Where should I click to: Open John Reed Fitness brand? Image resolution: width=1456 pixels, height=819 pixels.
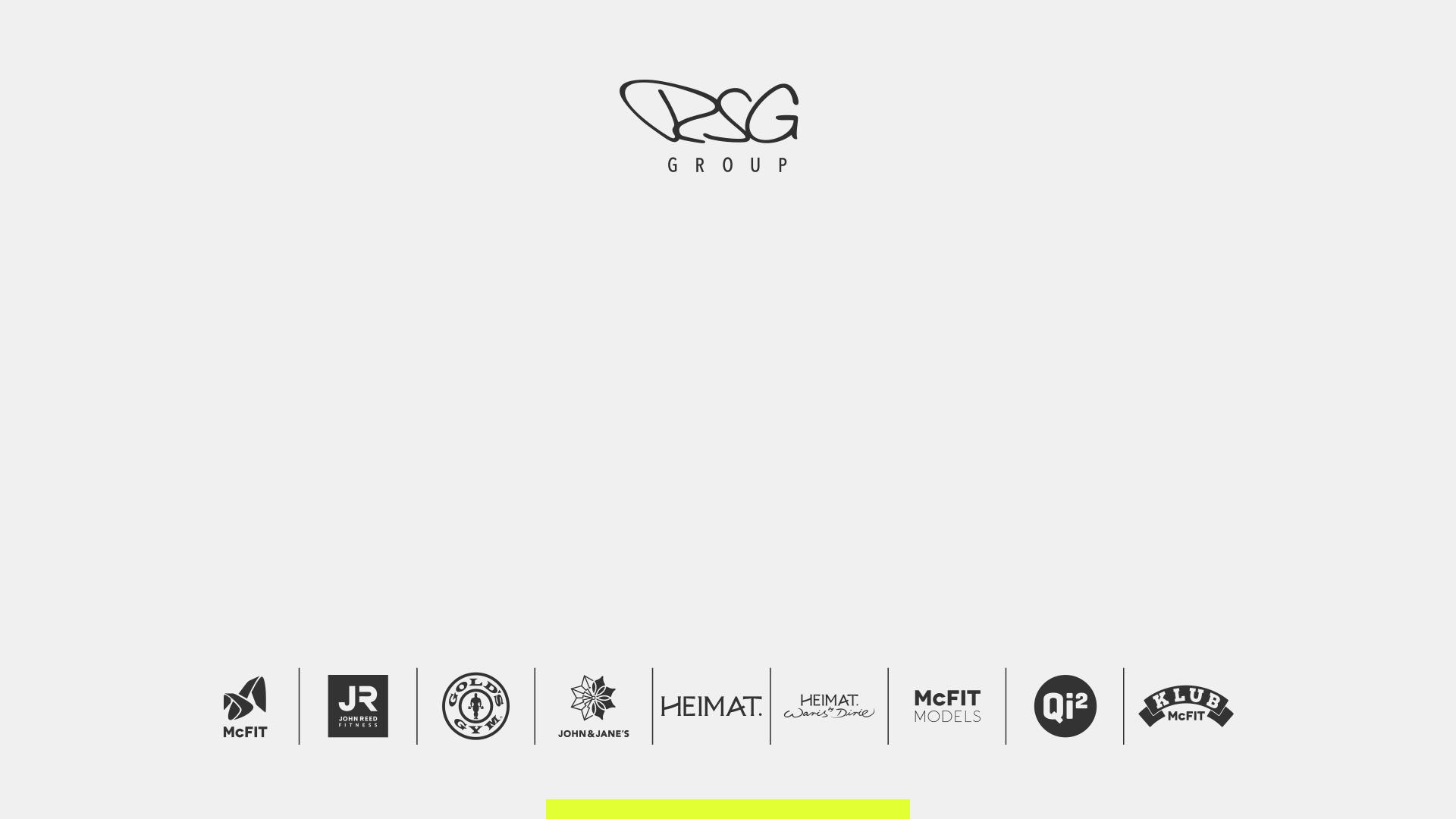(x=358, y=706)
